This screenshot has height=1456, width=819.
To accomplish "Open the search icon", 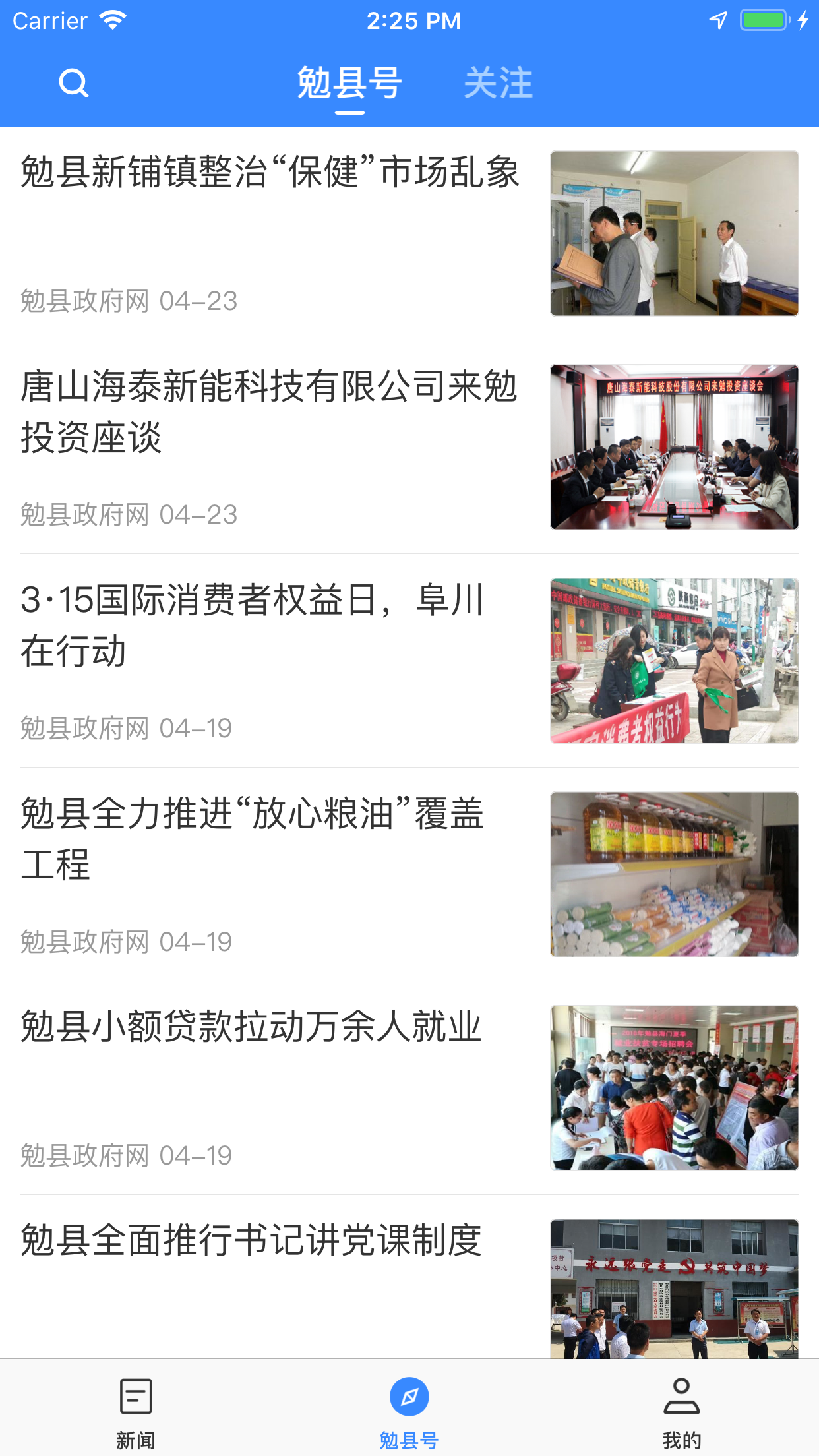I will 73,83.
